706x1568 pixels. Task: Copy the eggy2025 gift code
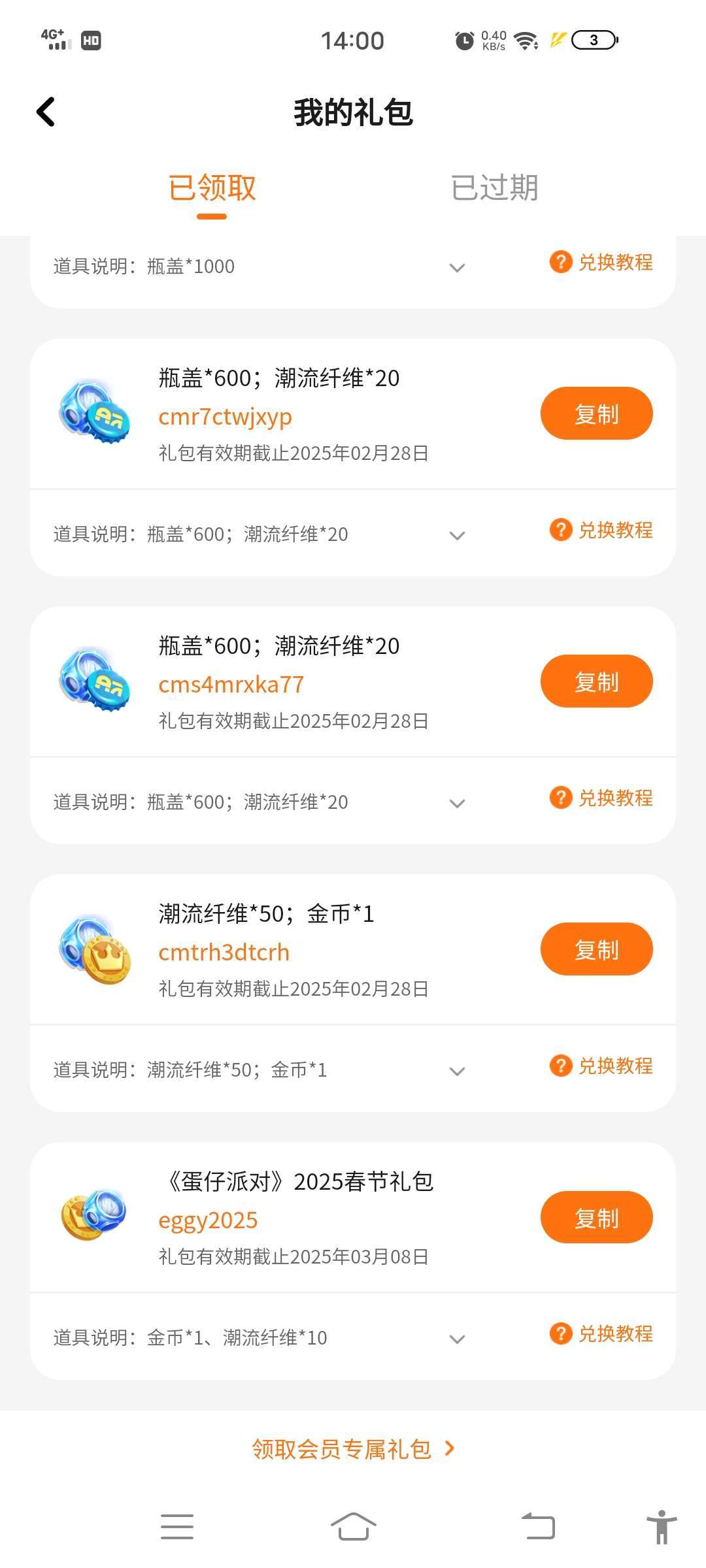click(x=596, y=1217)
